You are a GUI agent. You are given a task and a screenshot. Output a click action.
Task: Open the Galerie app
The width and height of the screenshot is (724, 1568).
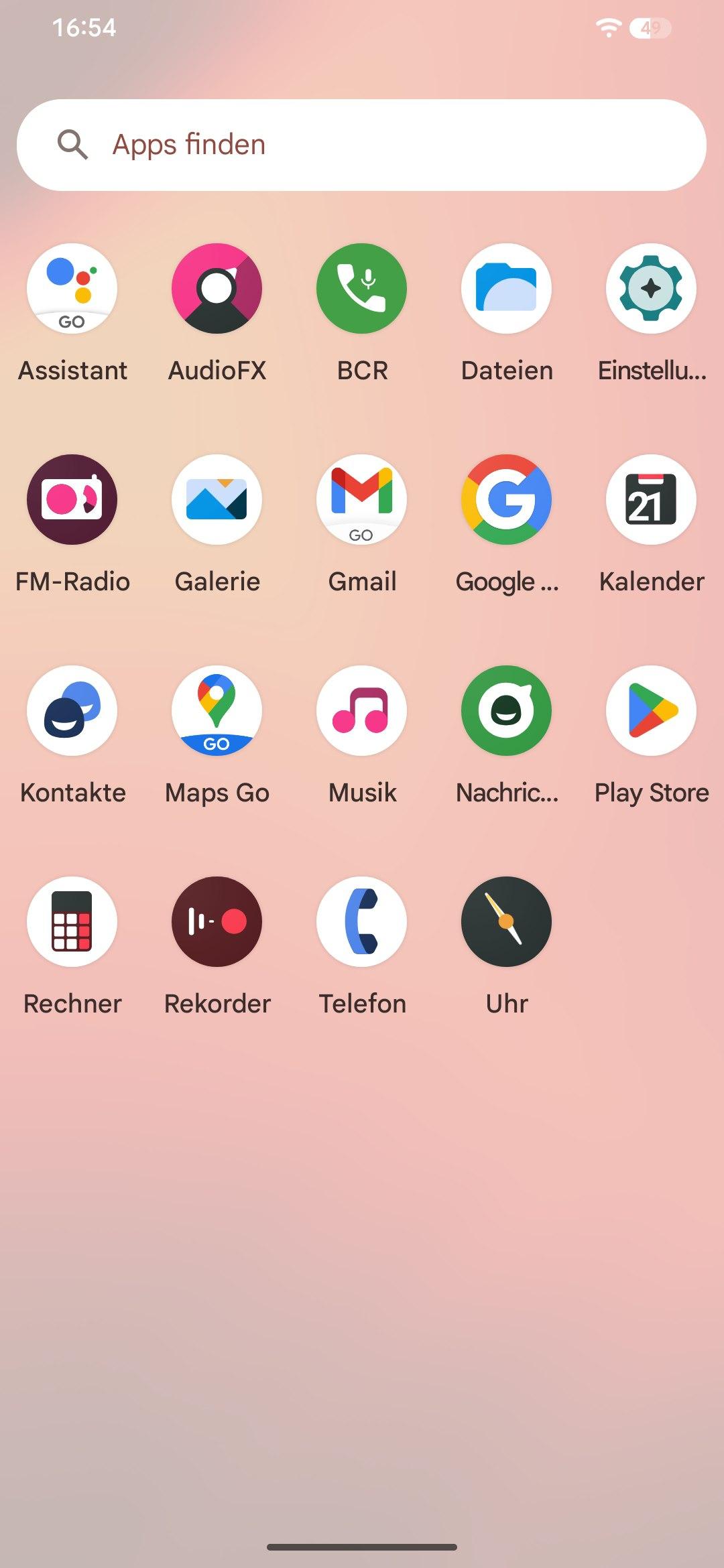(217, 500)
